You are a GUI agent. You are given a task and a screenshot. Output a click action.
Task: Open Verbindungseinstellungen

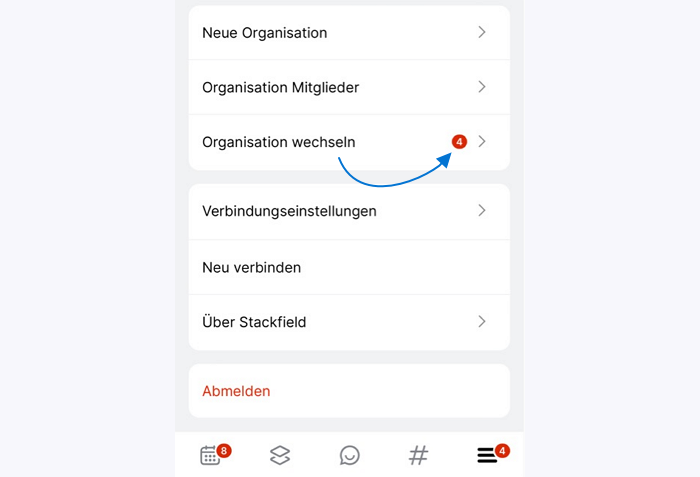pyautogui.click(x=348, y=211)
